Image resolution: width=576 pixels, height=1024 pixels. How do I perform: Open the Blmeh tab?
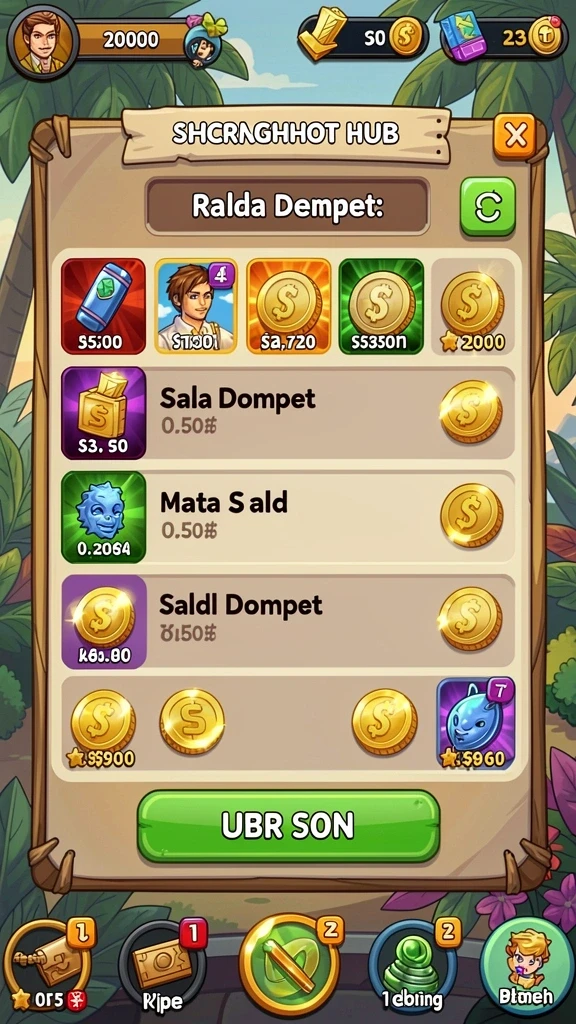click(x=527, y=968)
